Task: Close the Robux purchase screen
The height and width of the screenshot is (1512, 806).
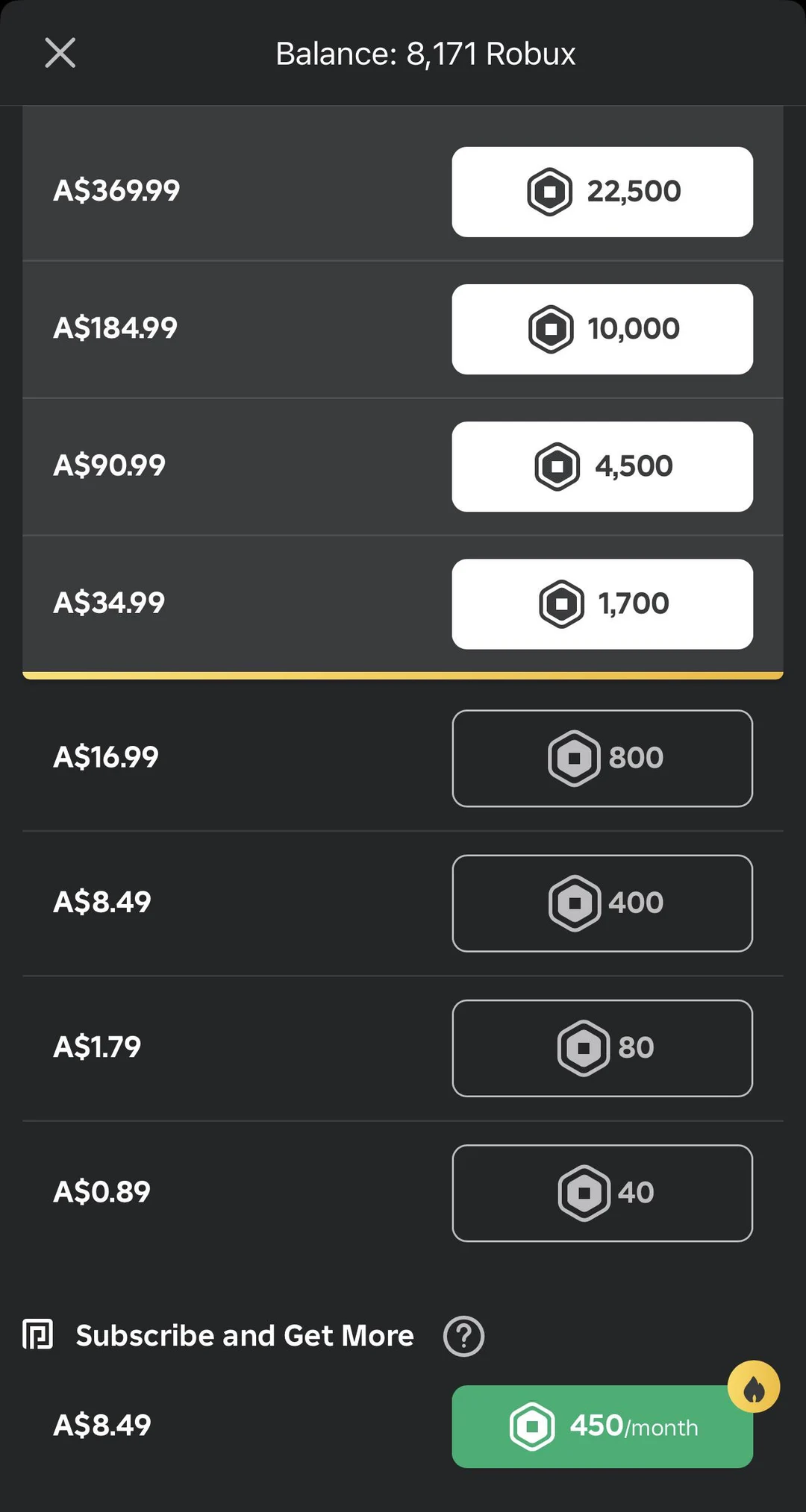Action: click(60, 53)
